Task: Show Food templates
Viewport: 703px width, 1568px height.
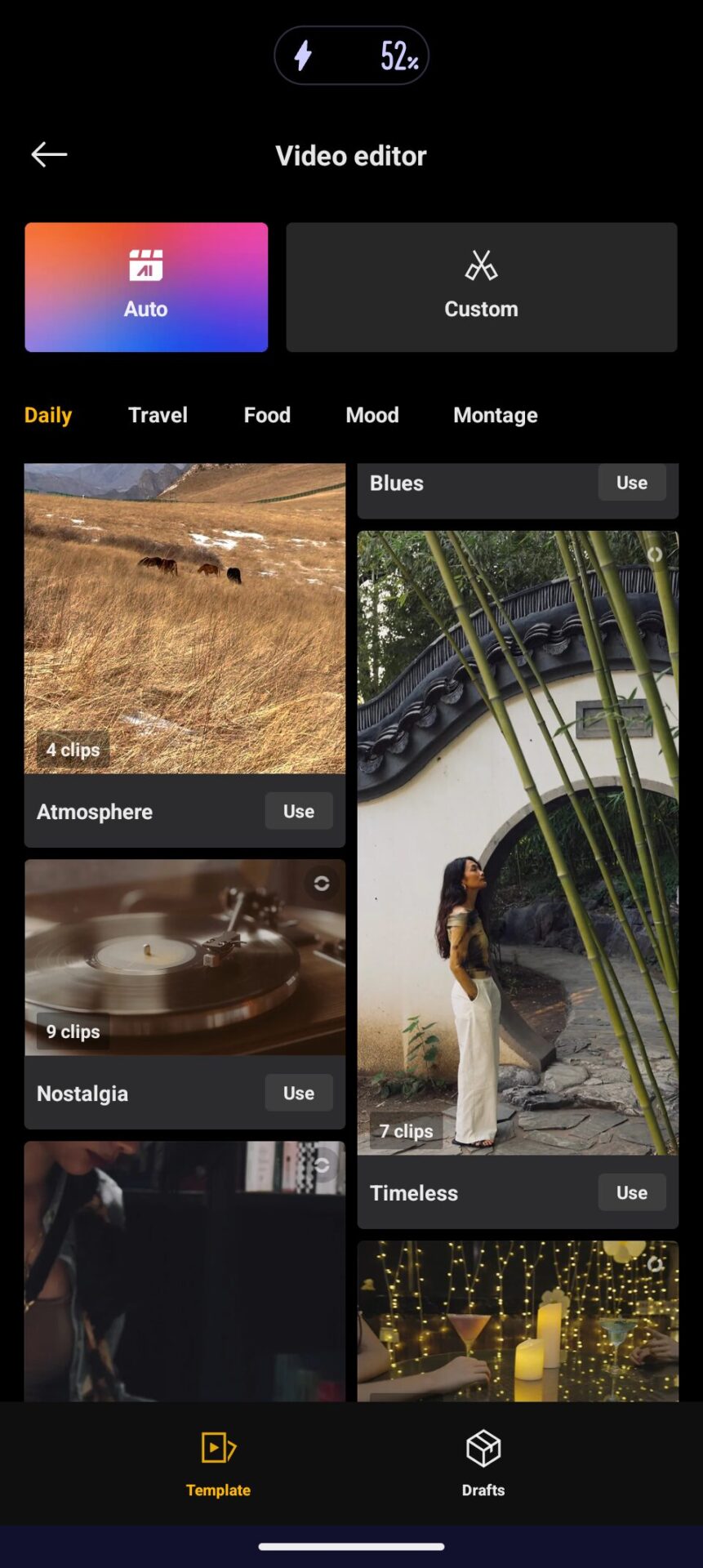Action: click(x=267, y=415)
